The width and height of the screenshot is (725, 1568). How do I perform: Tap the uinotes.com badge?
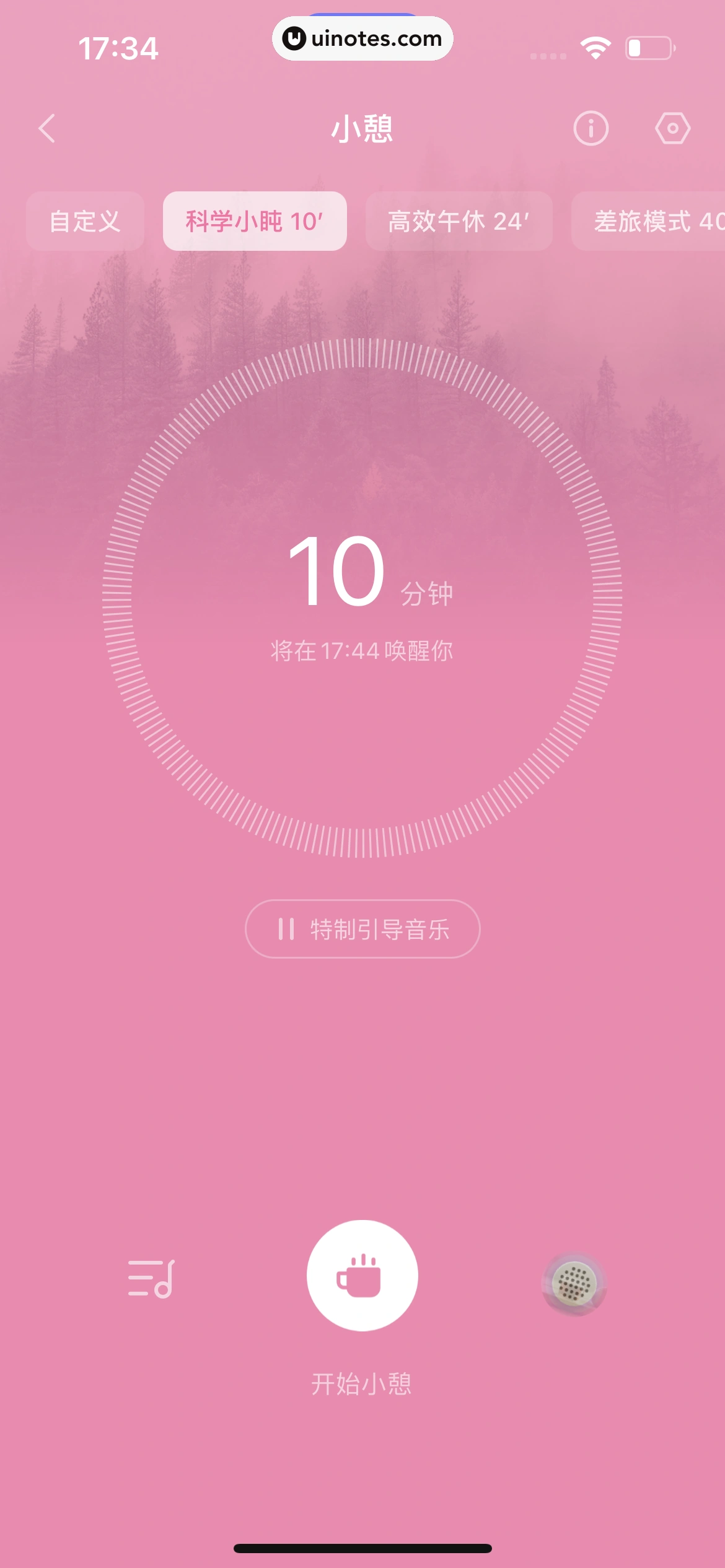click(362, 38)
